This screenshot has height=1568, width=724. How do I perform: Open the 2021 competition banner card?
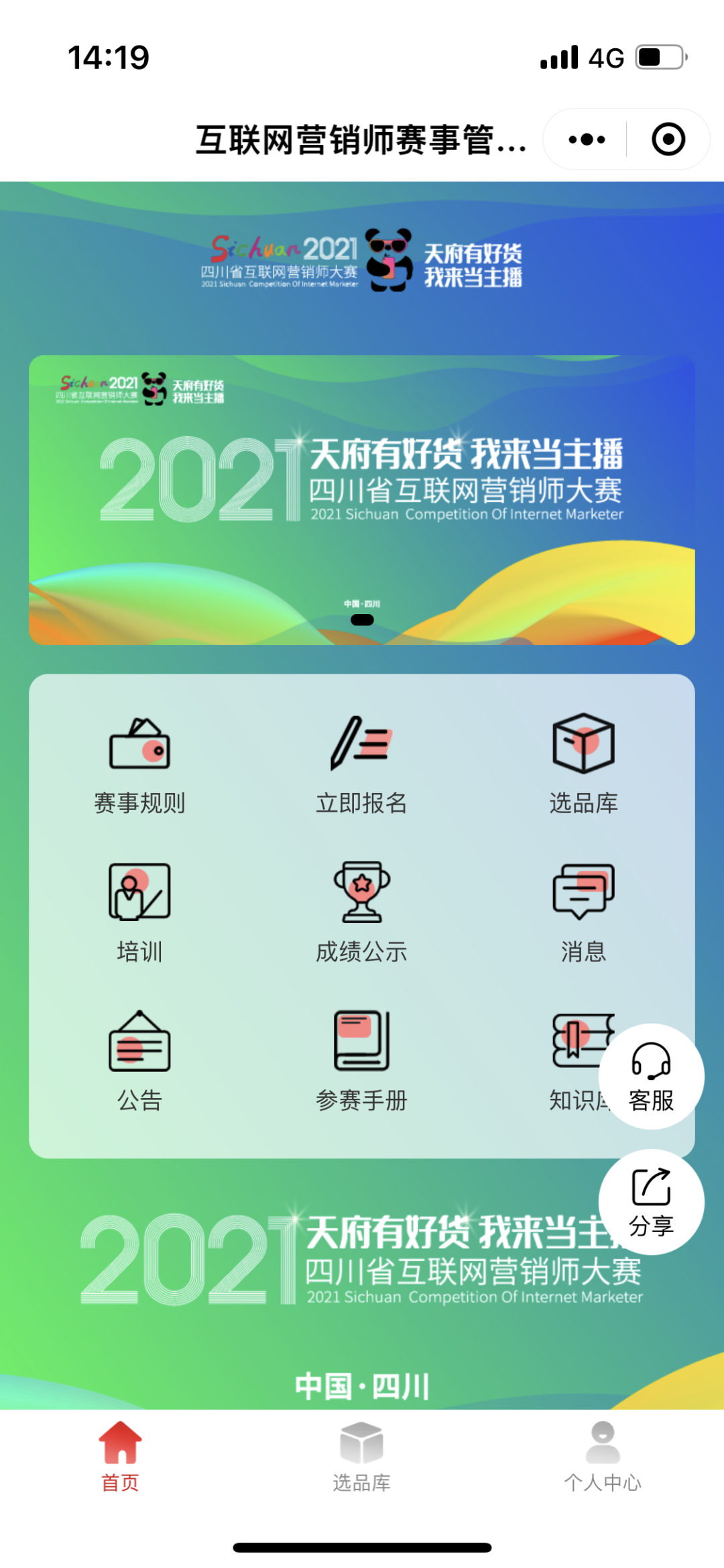(x=362, y=499)
